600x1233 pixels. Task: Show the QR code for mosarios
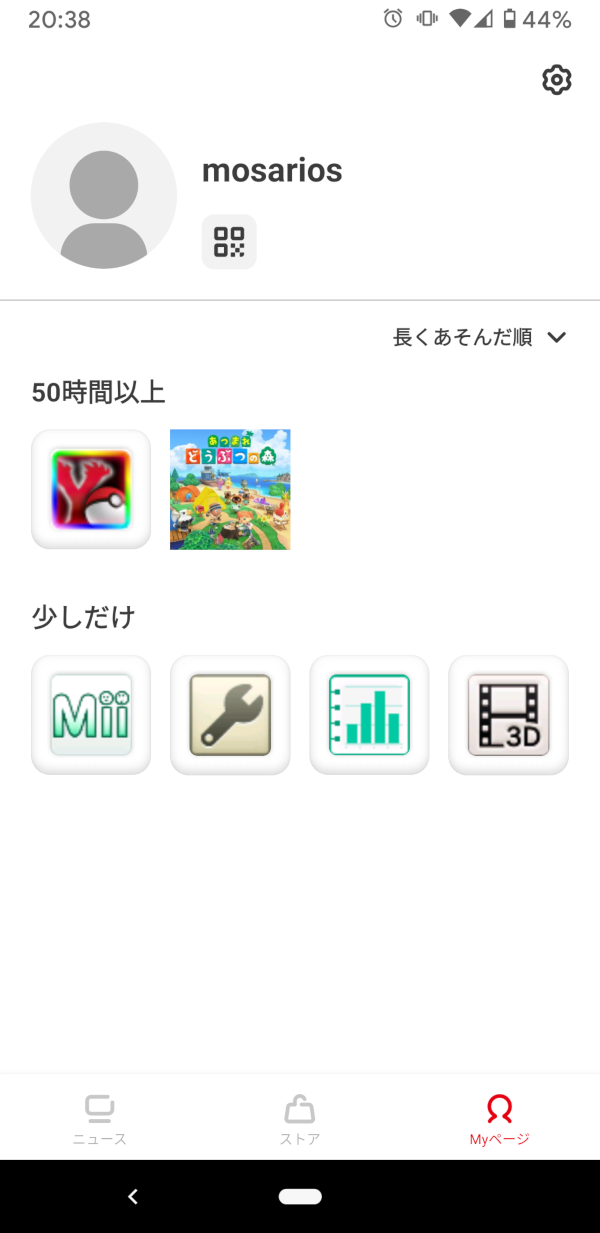click(x=229, y=242)
